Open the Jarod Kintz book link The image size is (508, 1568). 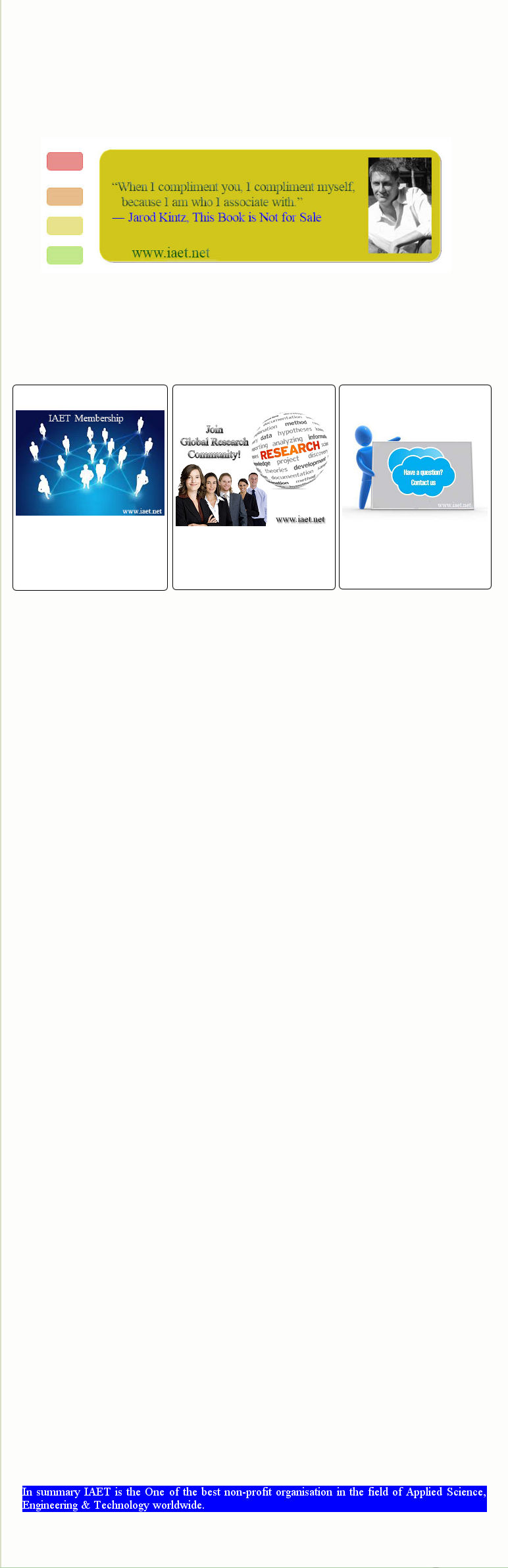tap(224, 217)
